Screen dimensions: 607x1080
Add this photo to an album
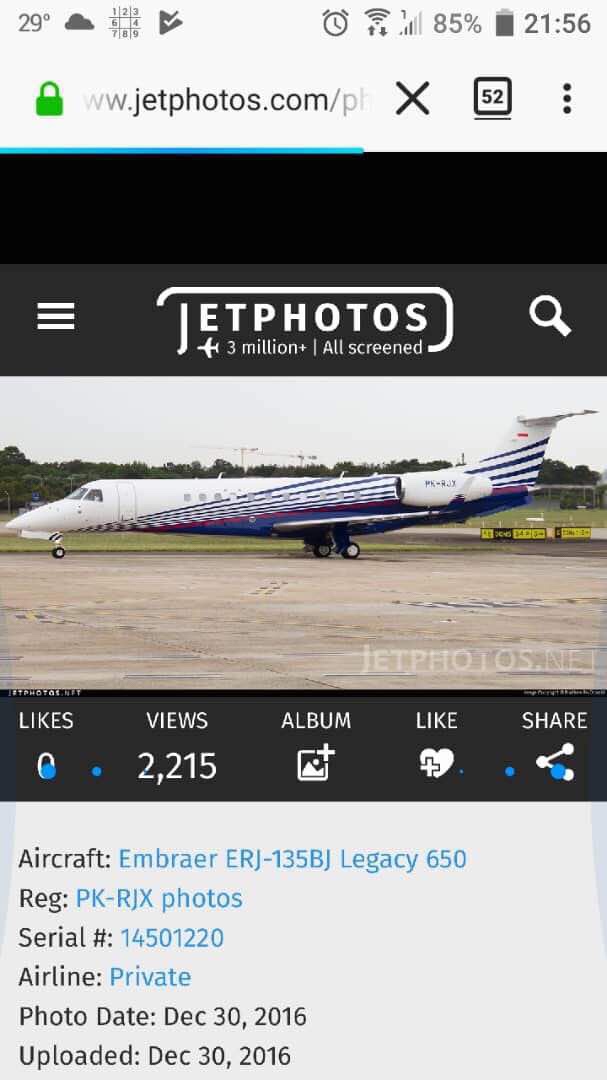(x=316, y=763)
